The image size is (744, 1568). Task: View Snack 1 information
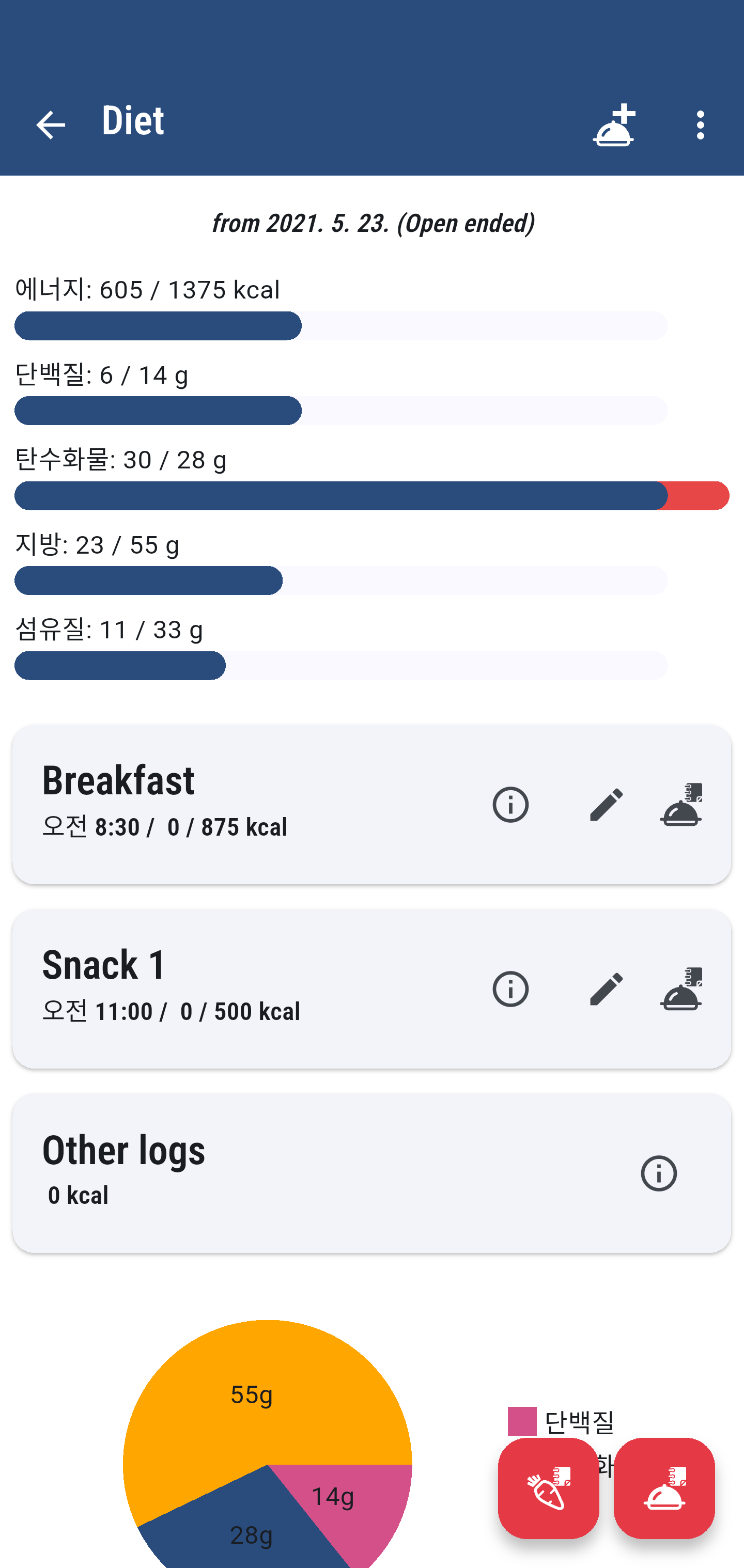point(510,989)
